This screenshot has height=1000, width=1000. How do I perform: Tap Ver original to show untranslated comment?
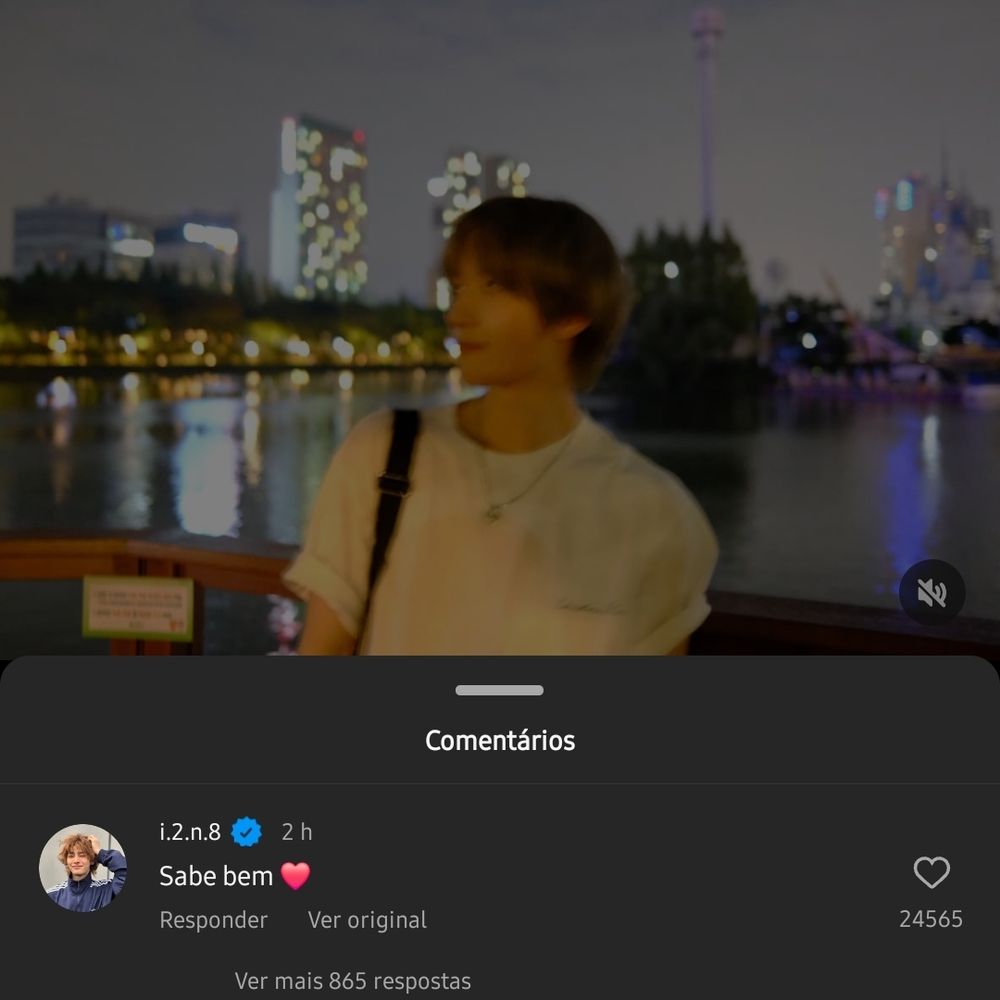(x=367, y=920)
